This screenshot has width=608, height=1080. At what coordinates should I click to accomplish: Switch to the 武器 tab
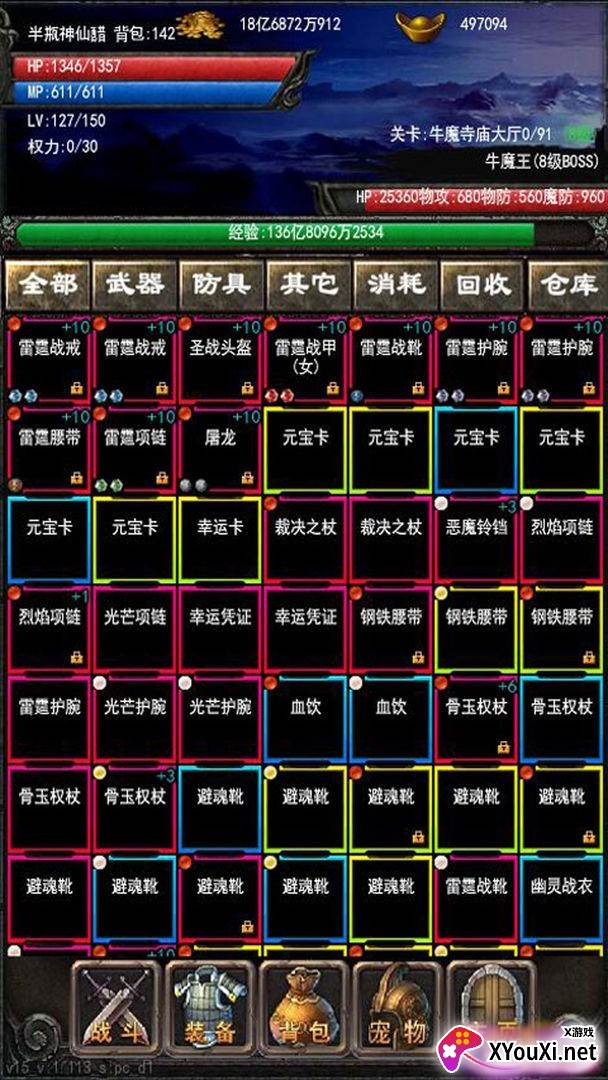click(x=135, y=285)
